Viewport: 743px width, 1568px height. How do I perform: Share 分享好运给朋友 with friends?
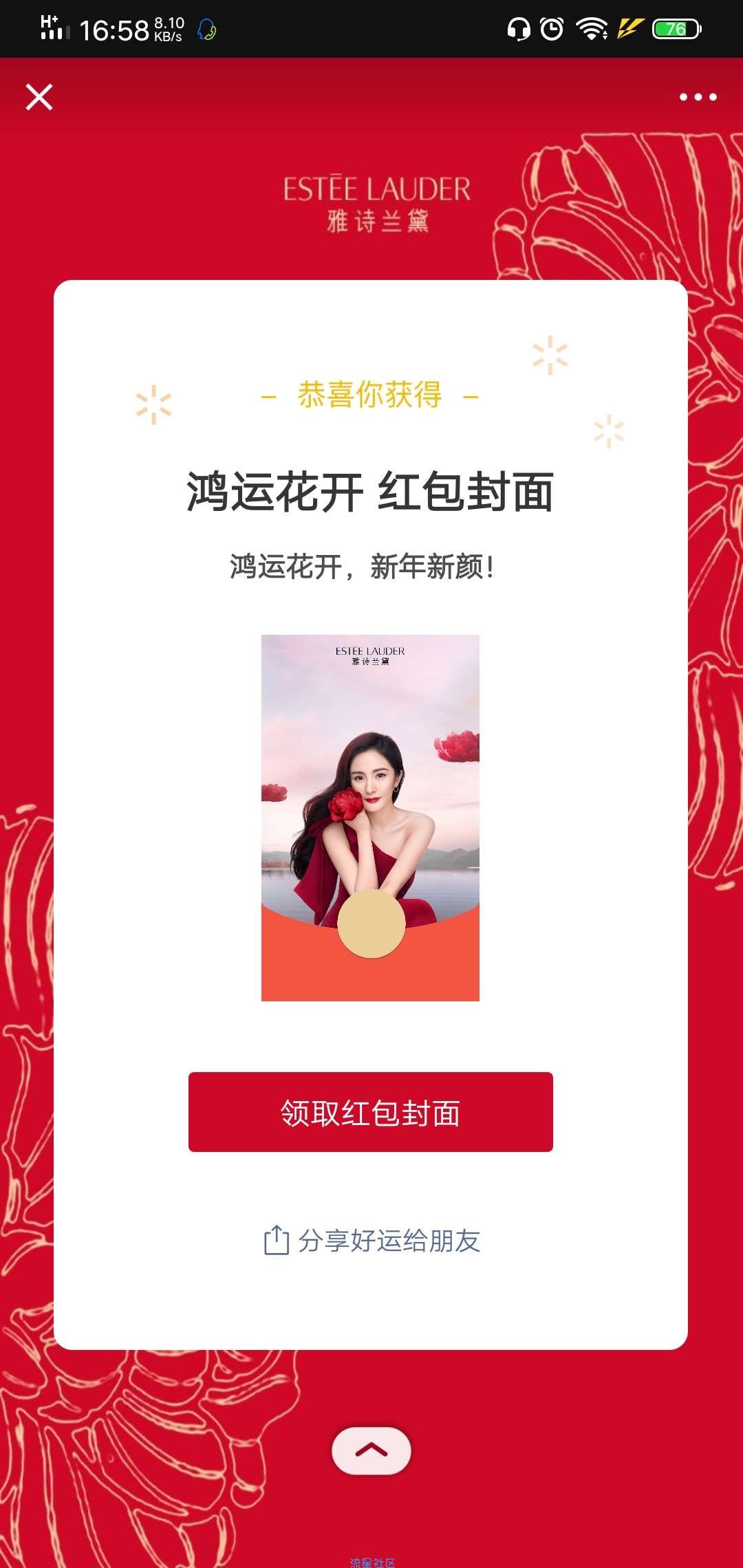(x=371, y=1241)
